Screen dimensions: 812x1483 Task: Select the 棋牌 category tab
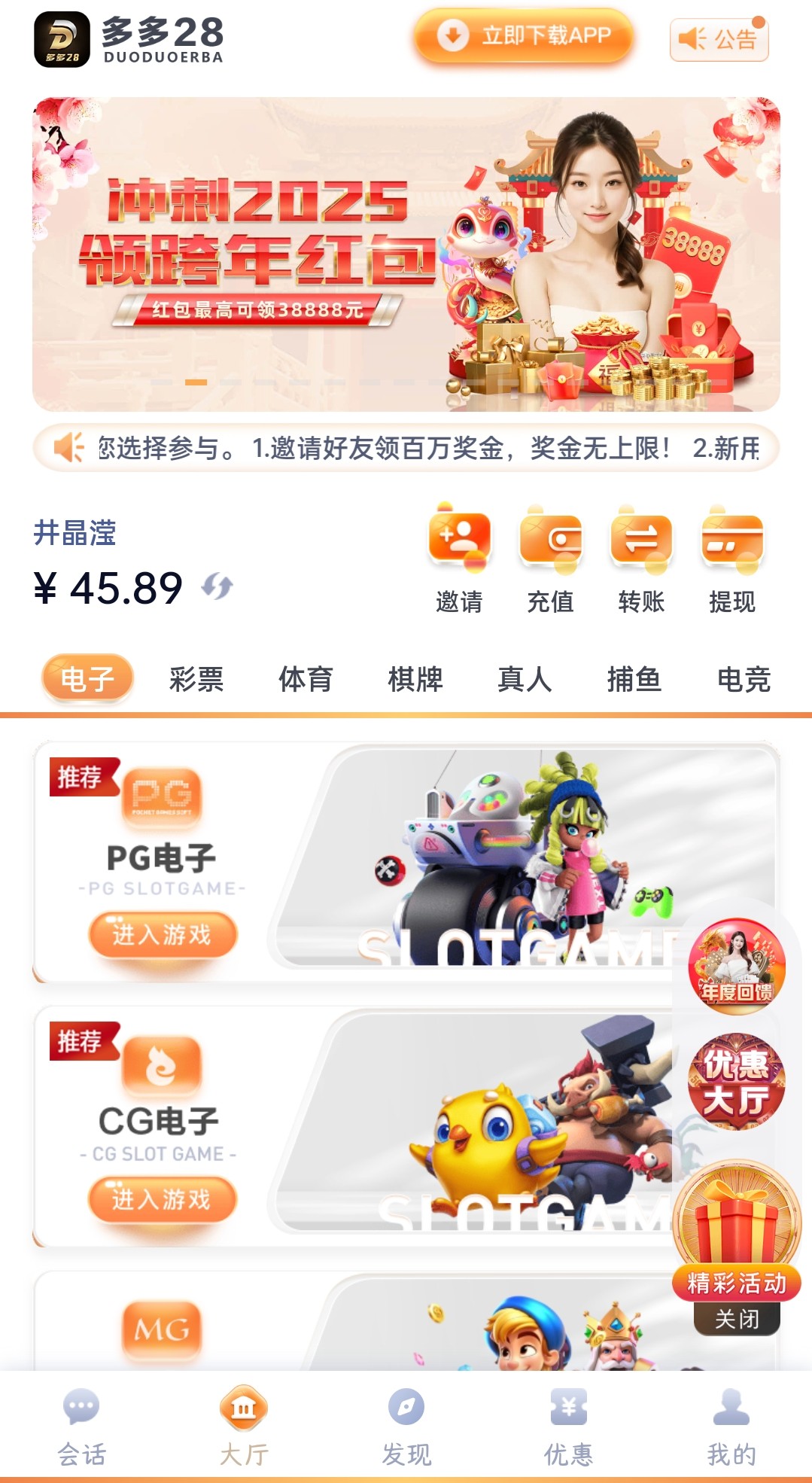pyautogui.click(x=415, y=679)
